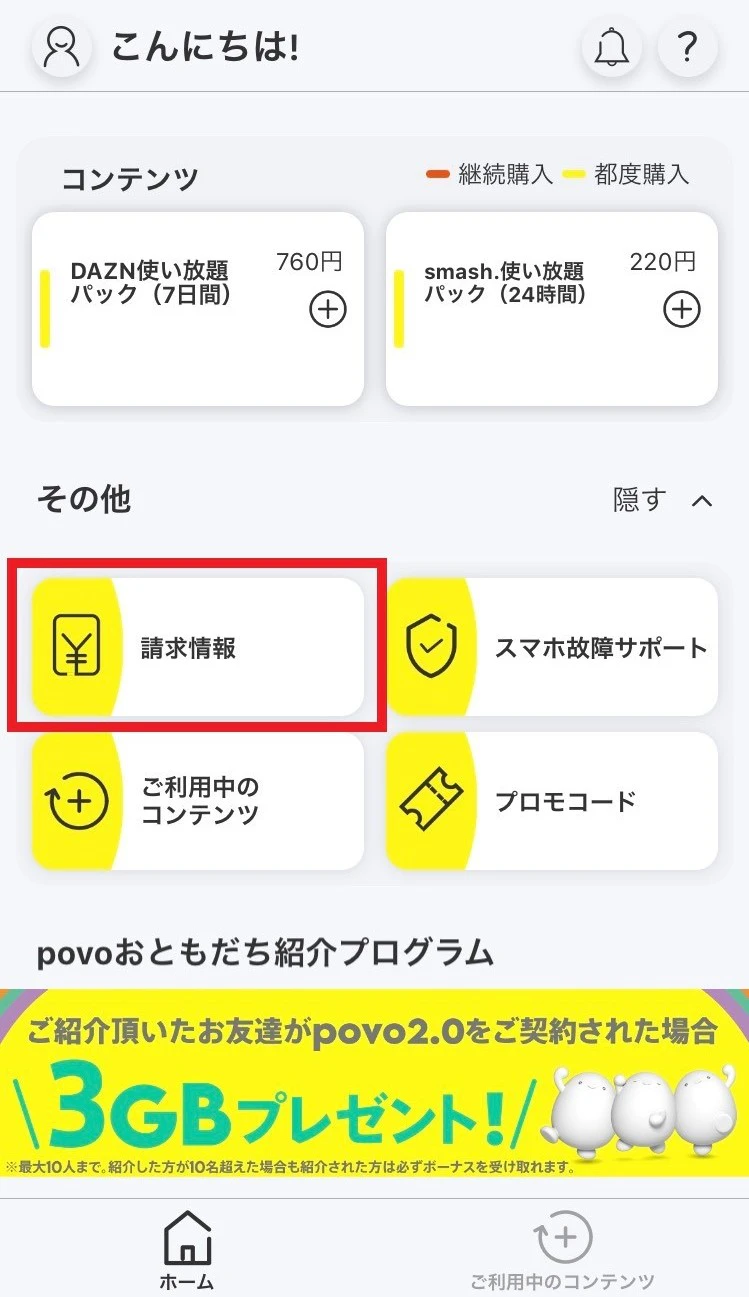Viewport: 749px width, 1297px height.
Task: Open ご利用中のコンテンツ via the circular-arrow icon
Action: coord(79,800)
